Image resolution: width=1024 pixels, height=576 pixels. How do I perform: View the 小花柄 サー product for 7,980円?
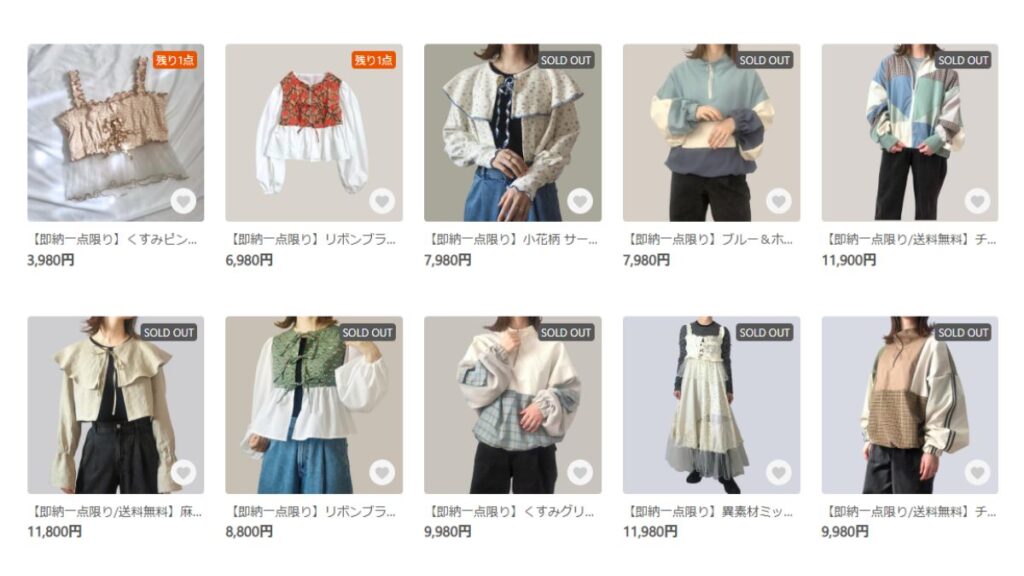tap(512, 132)
